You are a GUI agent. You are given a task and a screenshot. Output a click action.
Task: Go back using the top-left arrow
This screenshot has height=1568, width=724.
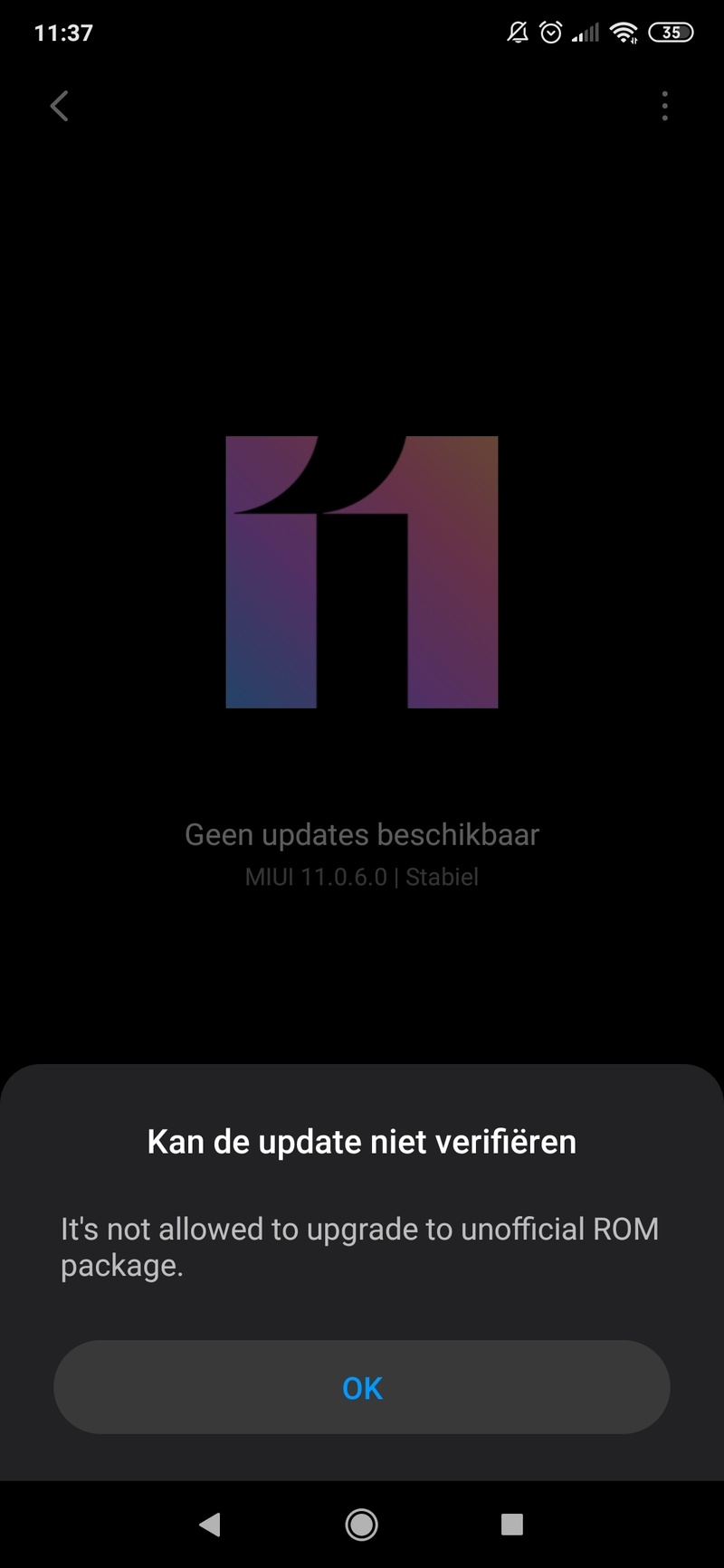tap(60, 106)
